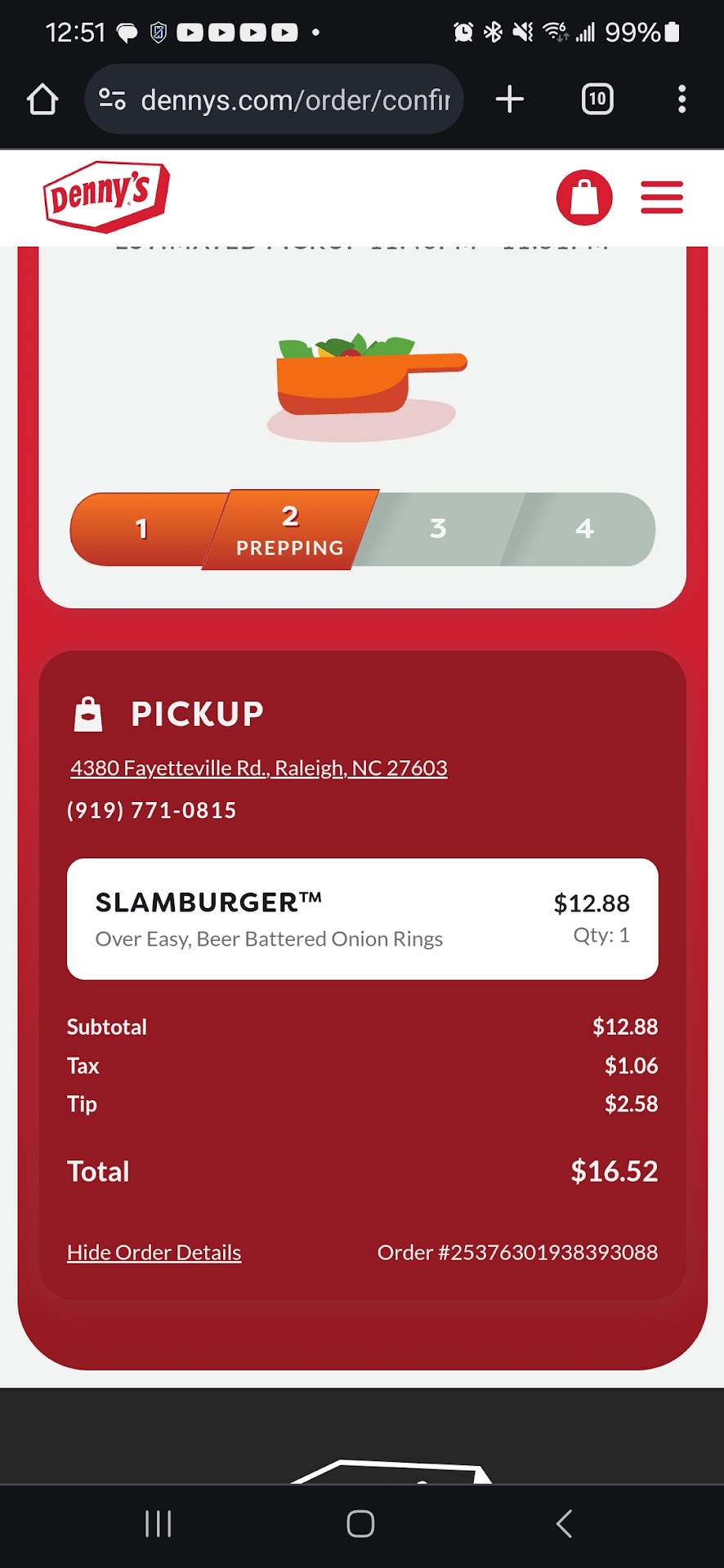Open the Denny's hamburger menu
The height and width of the screenshot is (1568, 724).
coord(661,198)
